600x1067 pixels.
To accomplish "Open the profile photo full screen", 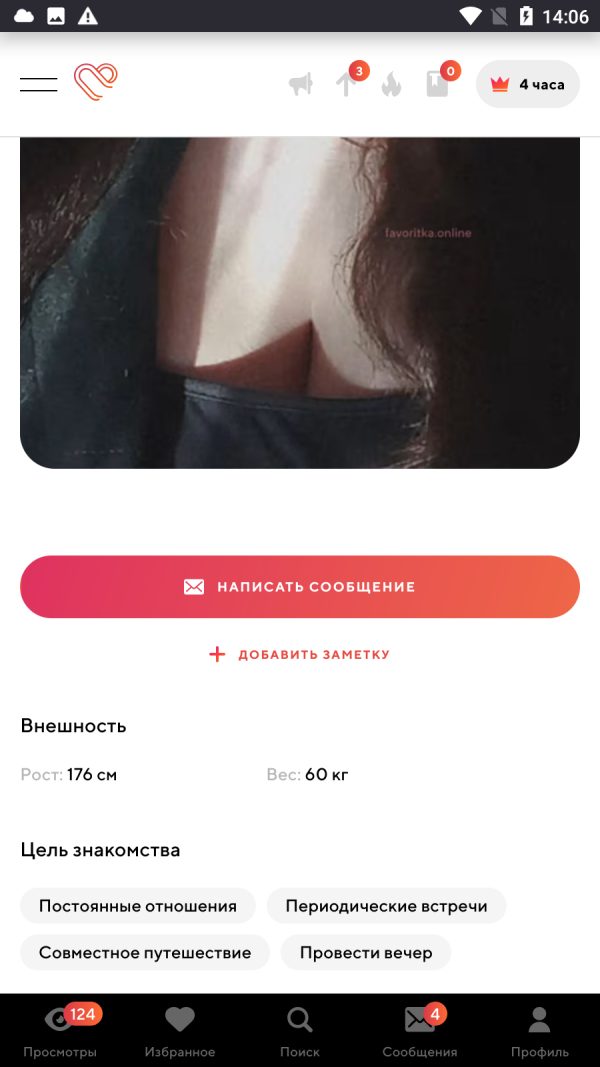I will [x=300, y=303].
